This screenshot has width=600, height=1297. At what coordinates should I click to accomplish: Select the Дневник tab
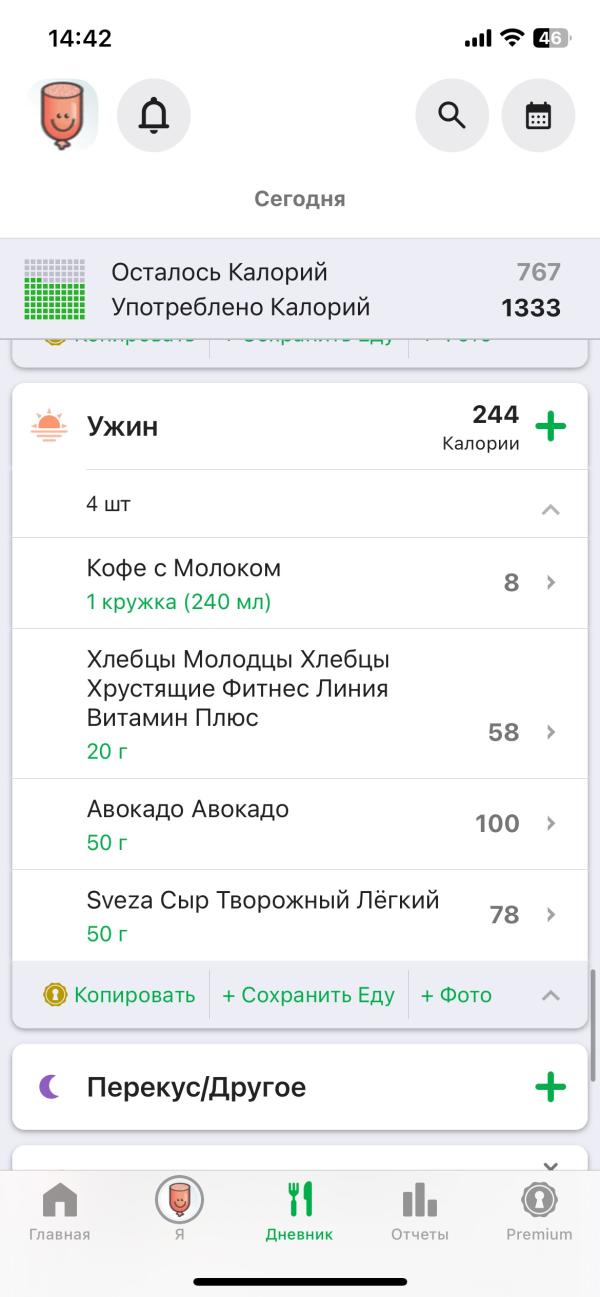point(300,1210)
